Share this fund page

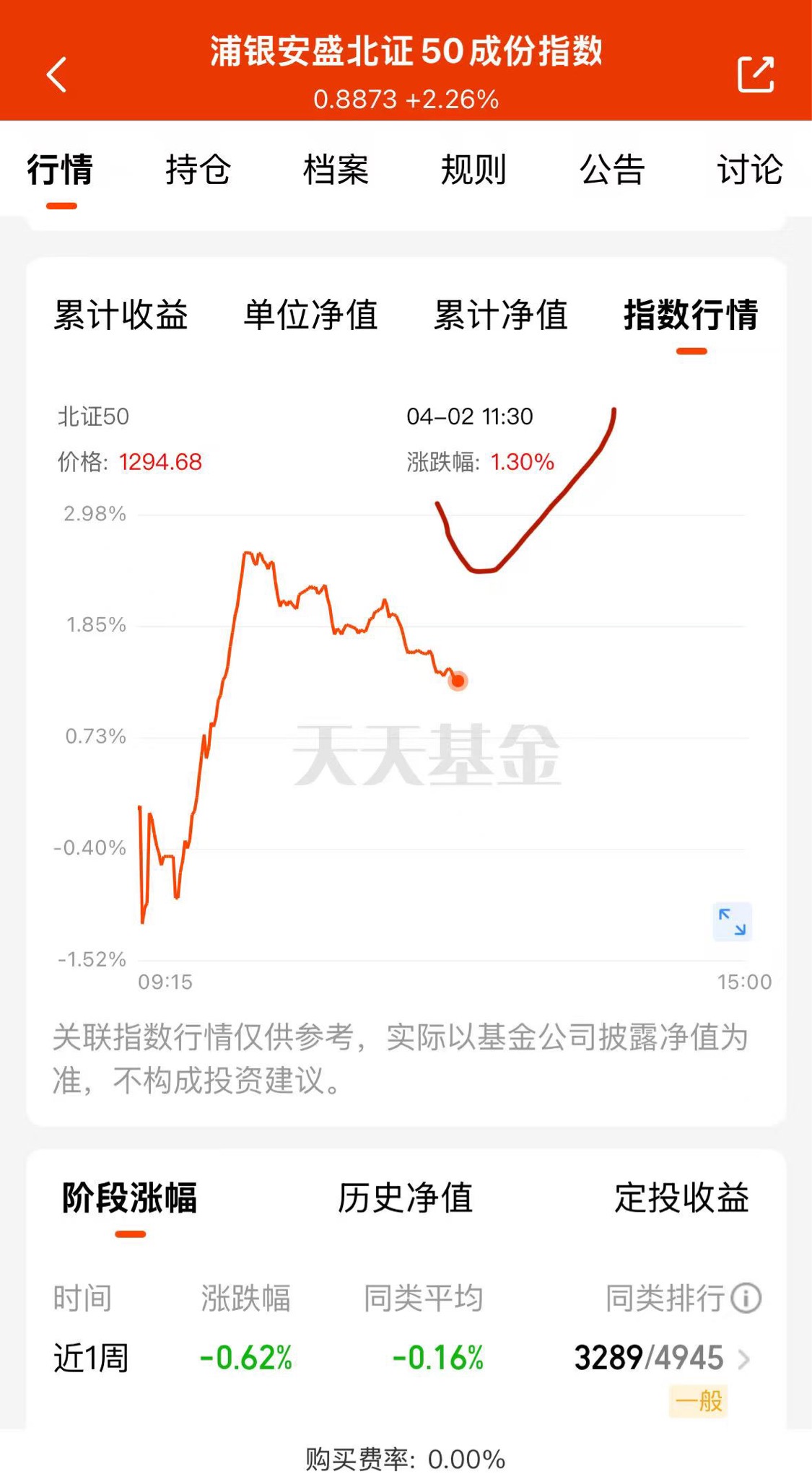(756, 74)
